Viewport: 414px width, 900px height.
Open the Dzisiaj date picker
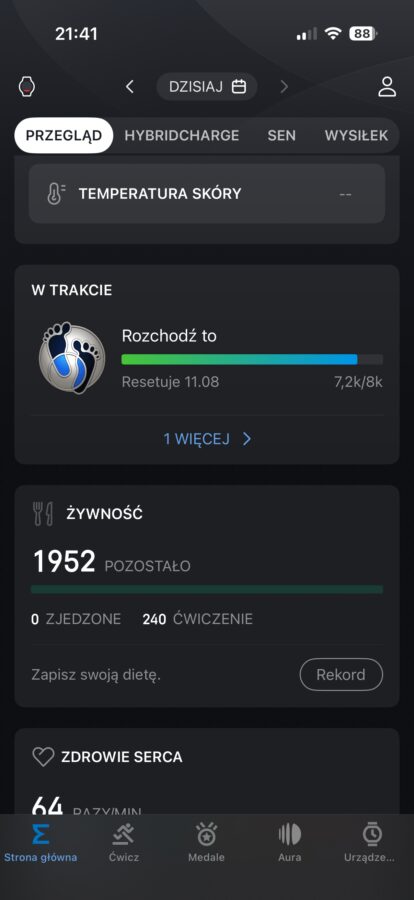pyautogui.click(x=207, y=87)
